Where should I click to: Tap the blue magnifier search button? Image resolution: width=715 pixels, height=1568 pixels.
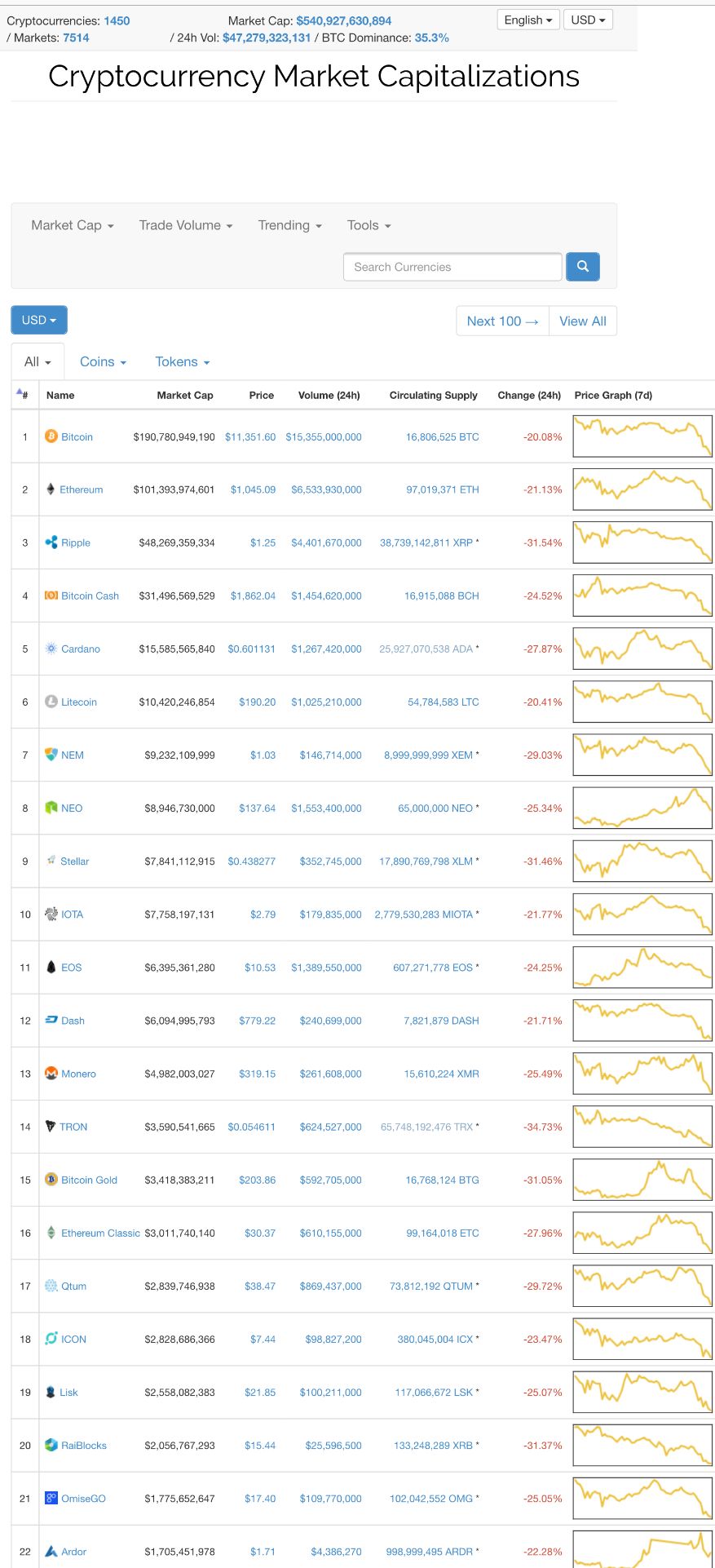[x=582, y=267]
